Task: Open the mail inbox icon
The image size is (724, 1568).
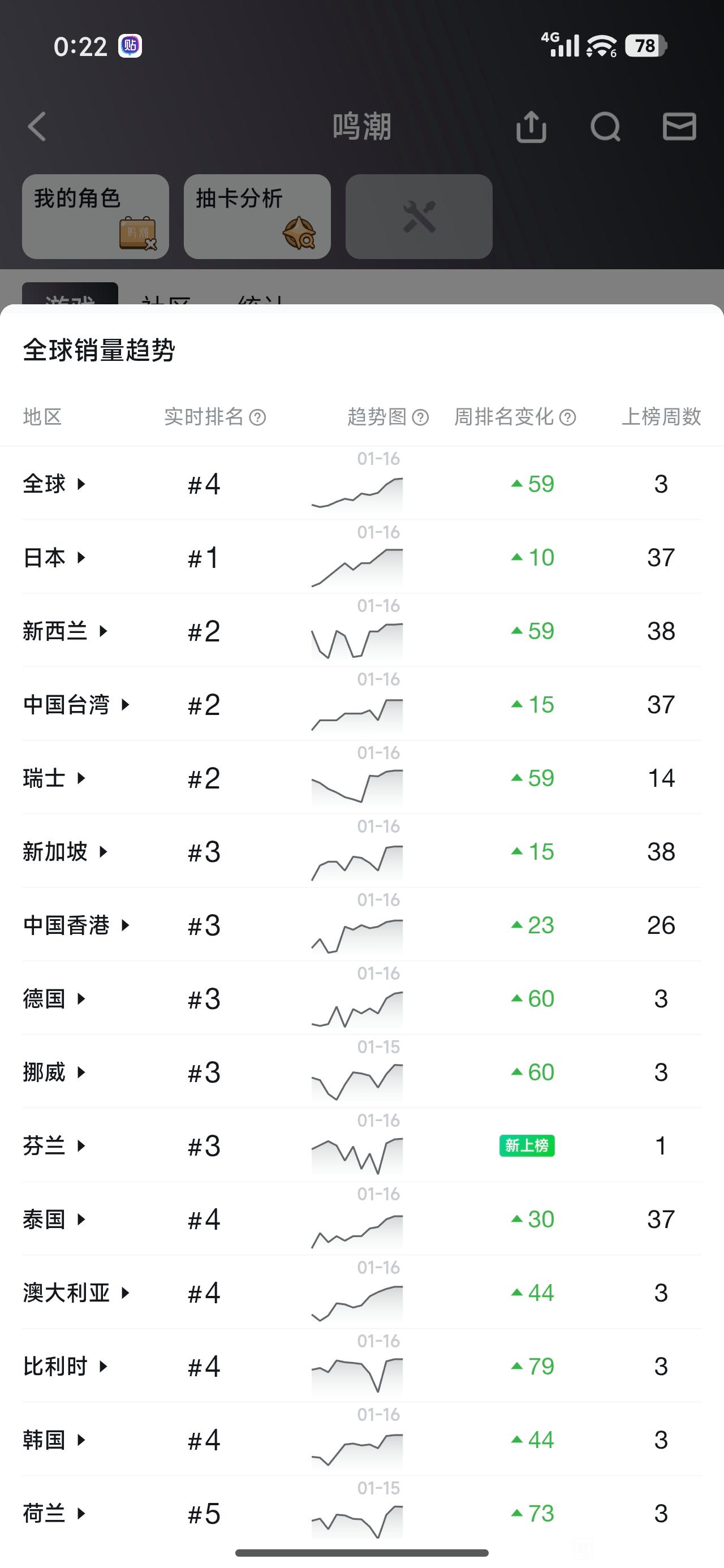Action: point(679,127)
